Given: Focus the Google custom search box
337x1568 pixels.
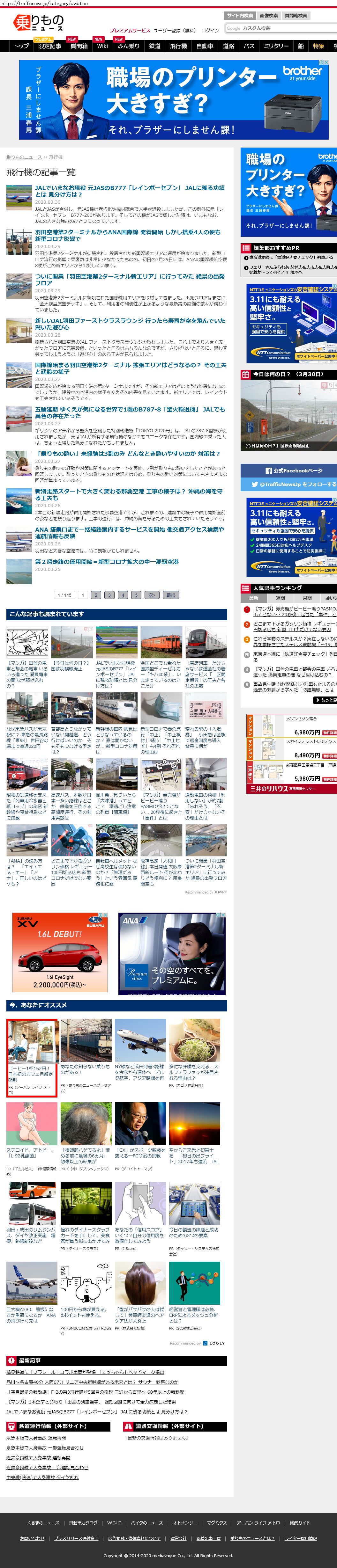Looking at the screenshot, I should coord(280,28).
